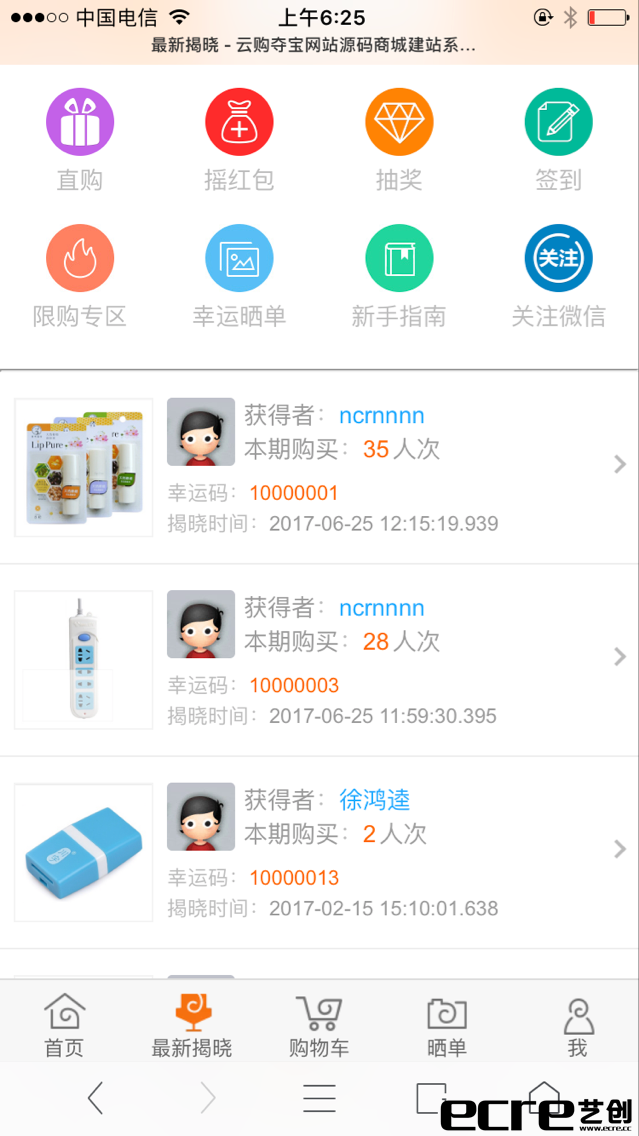Select the 最新揭晓 latest results tab

[x=192, y=1025]
